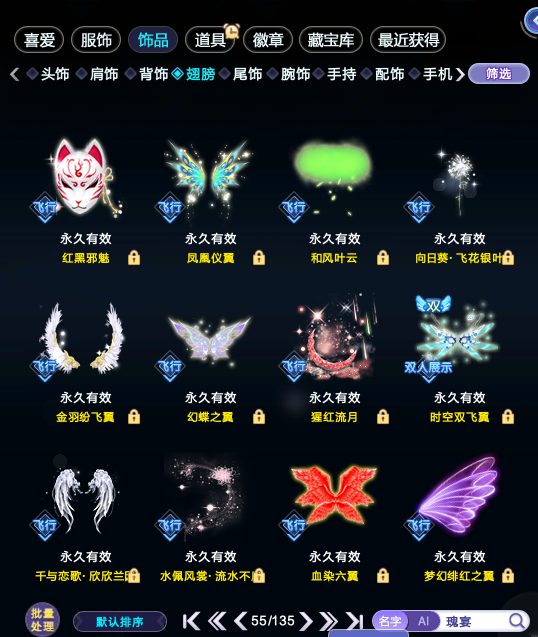Viewport: 538px width, 637px height.
Task: Tap 批量处理 batch processing button
Action: 42,620
